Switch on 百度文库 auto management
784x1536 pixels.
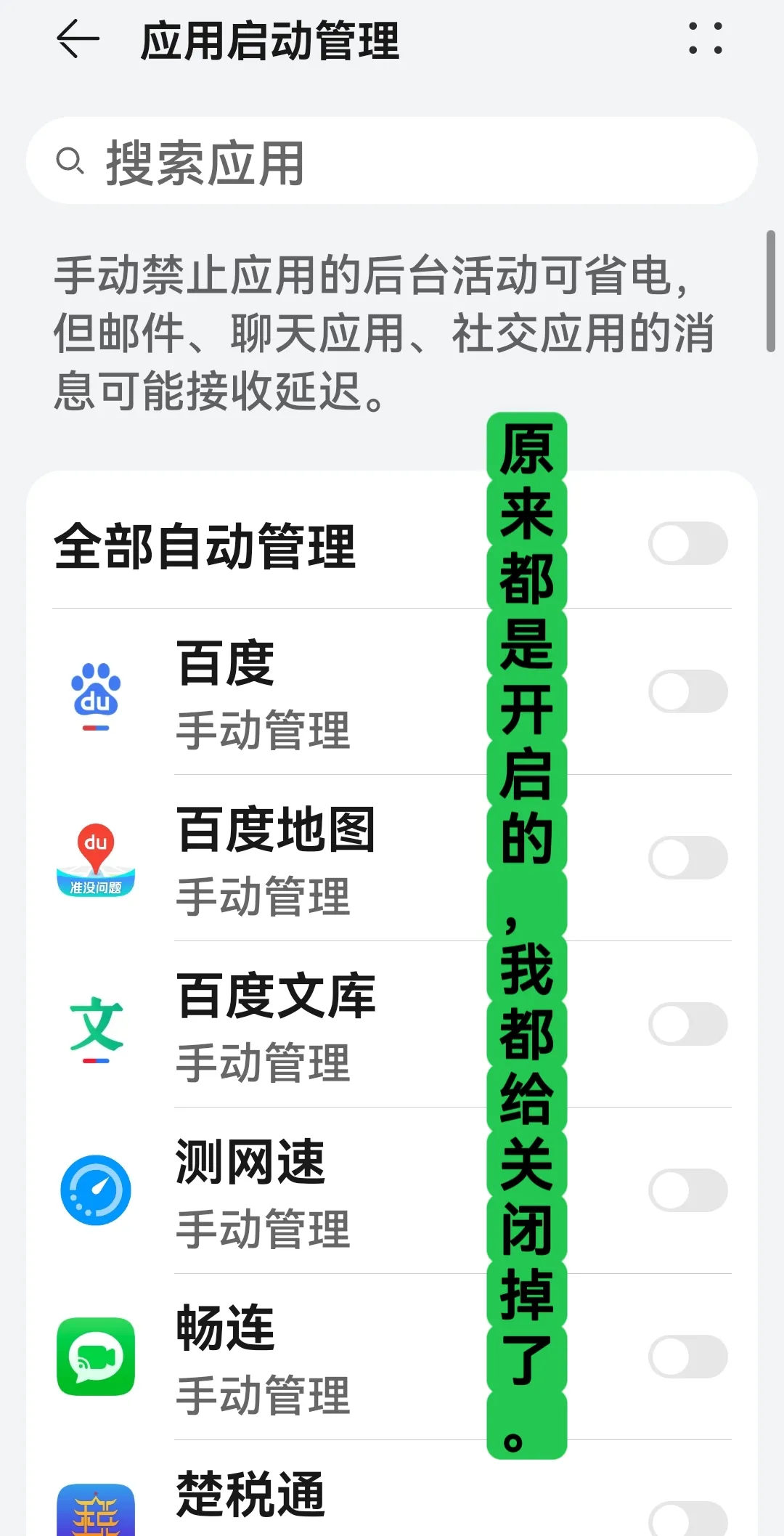687,1024
